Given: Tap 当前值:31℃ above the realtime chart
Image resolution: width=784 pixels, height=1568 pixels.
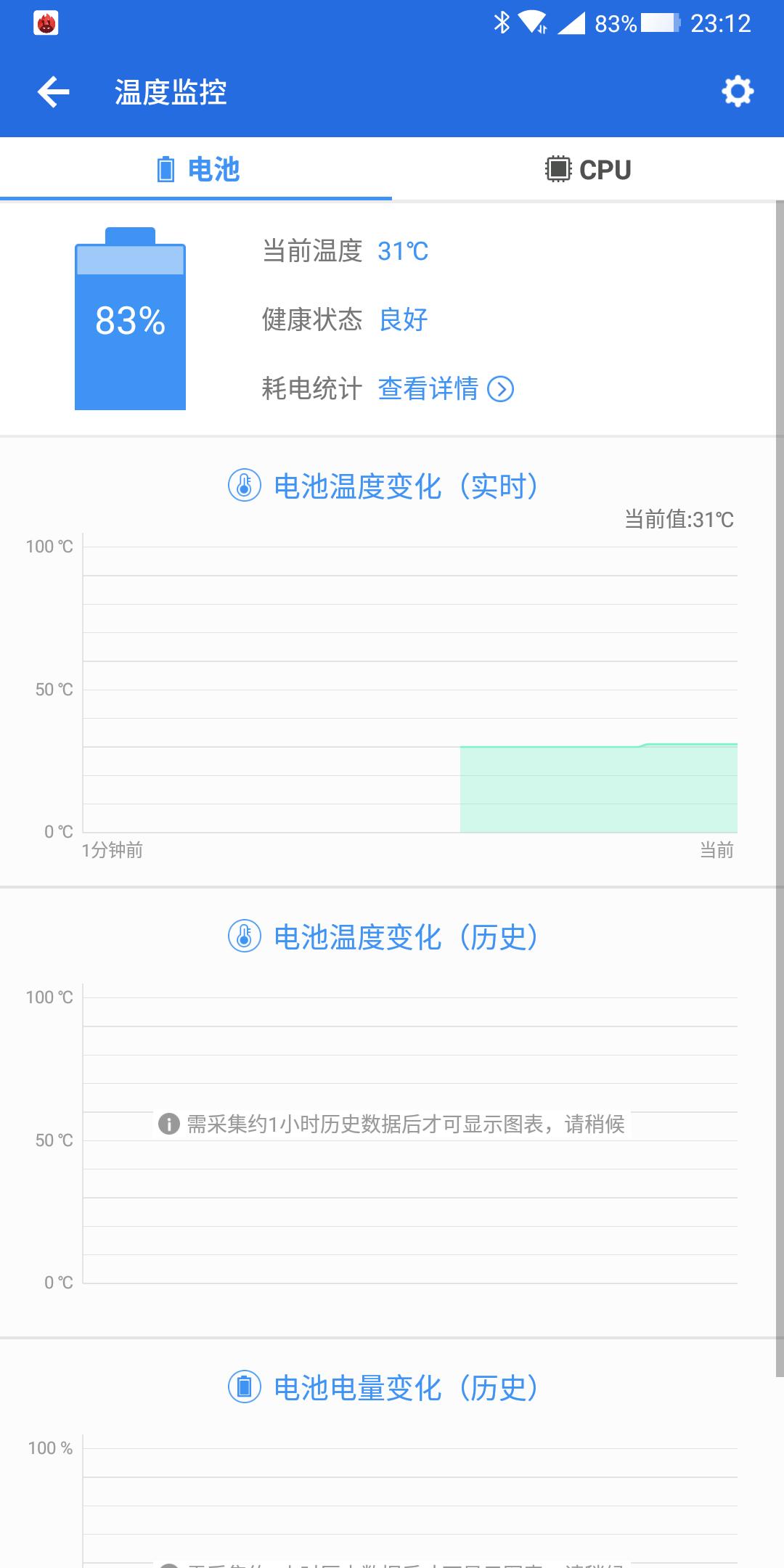Looking at the screenshot, I should coord(679,520).
